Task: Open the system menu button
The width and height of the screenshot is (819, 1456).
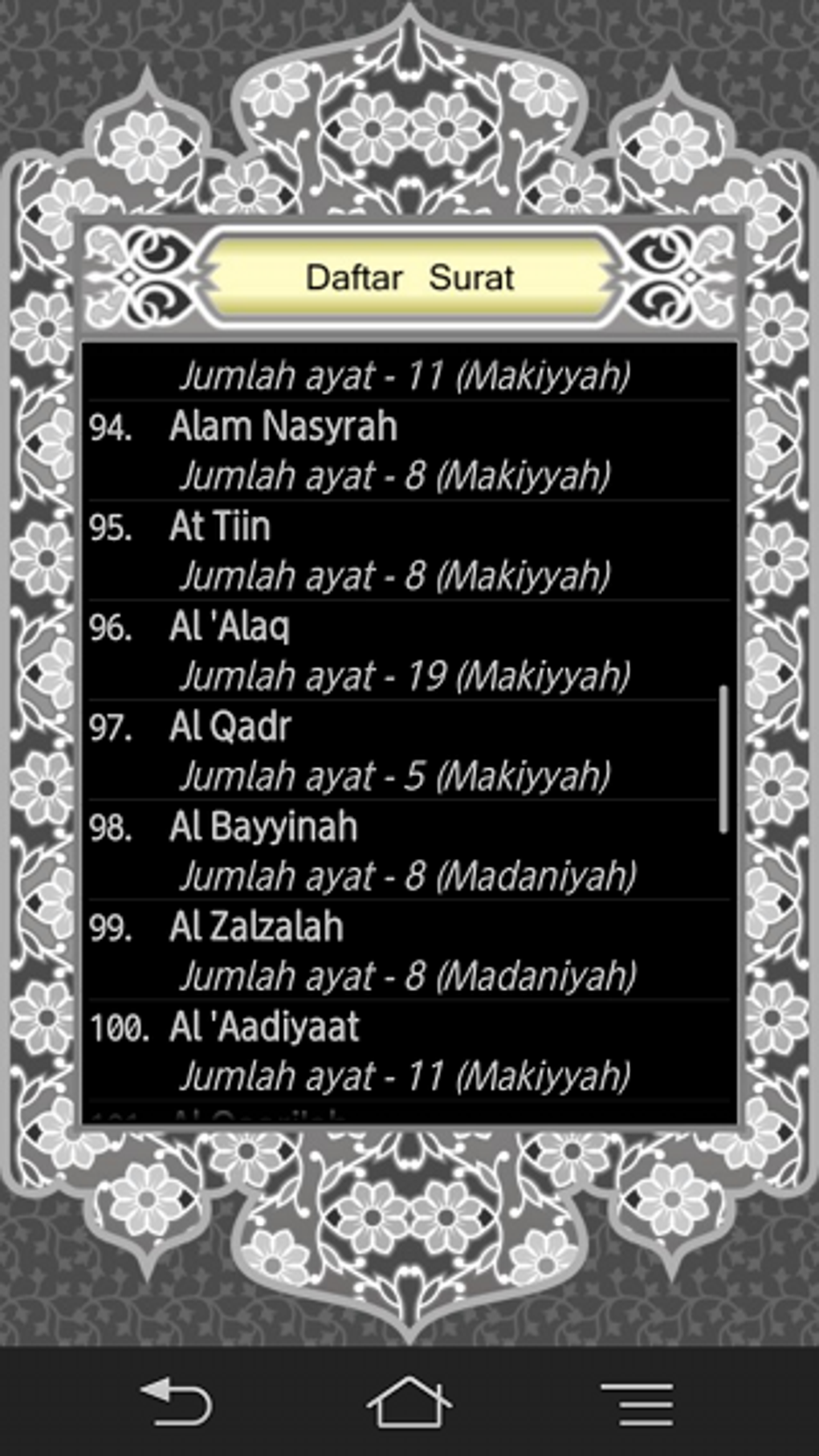Action: tap(638, 1404)
